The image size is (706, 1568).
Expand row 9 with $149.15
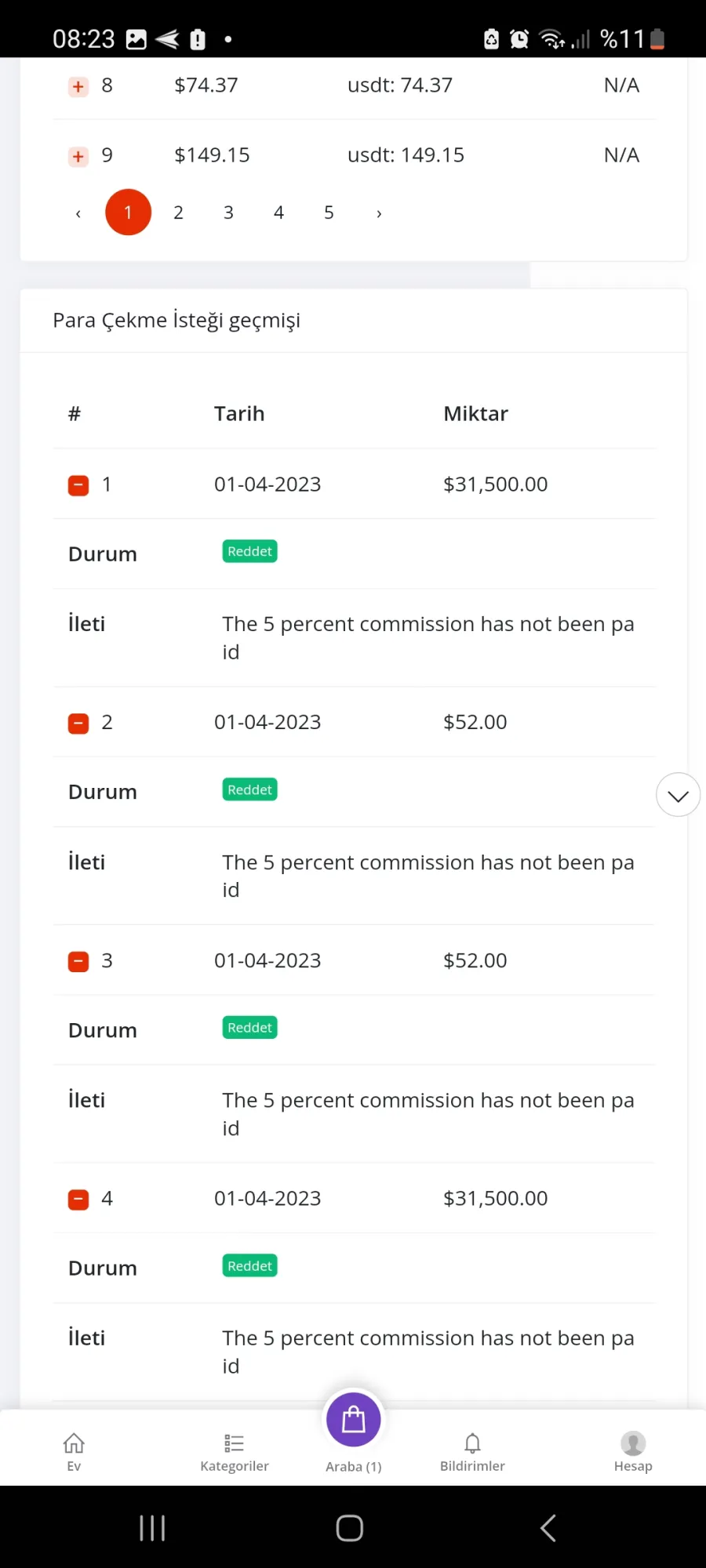(x=78, y=157)
